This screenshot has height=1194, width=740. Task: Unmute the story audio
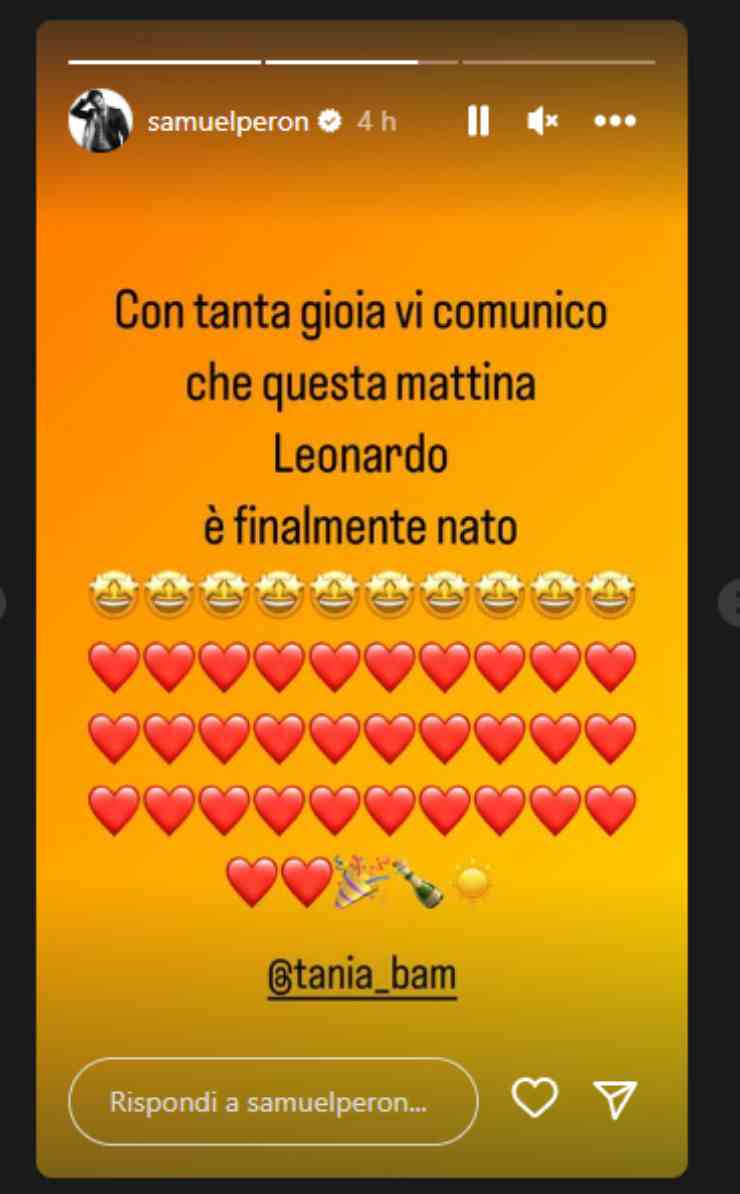[542, 122]
